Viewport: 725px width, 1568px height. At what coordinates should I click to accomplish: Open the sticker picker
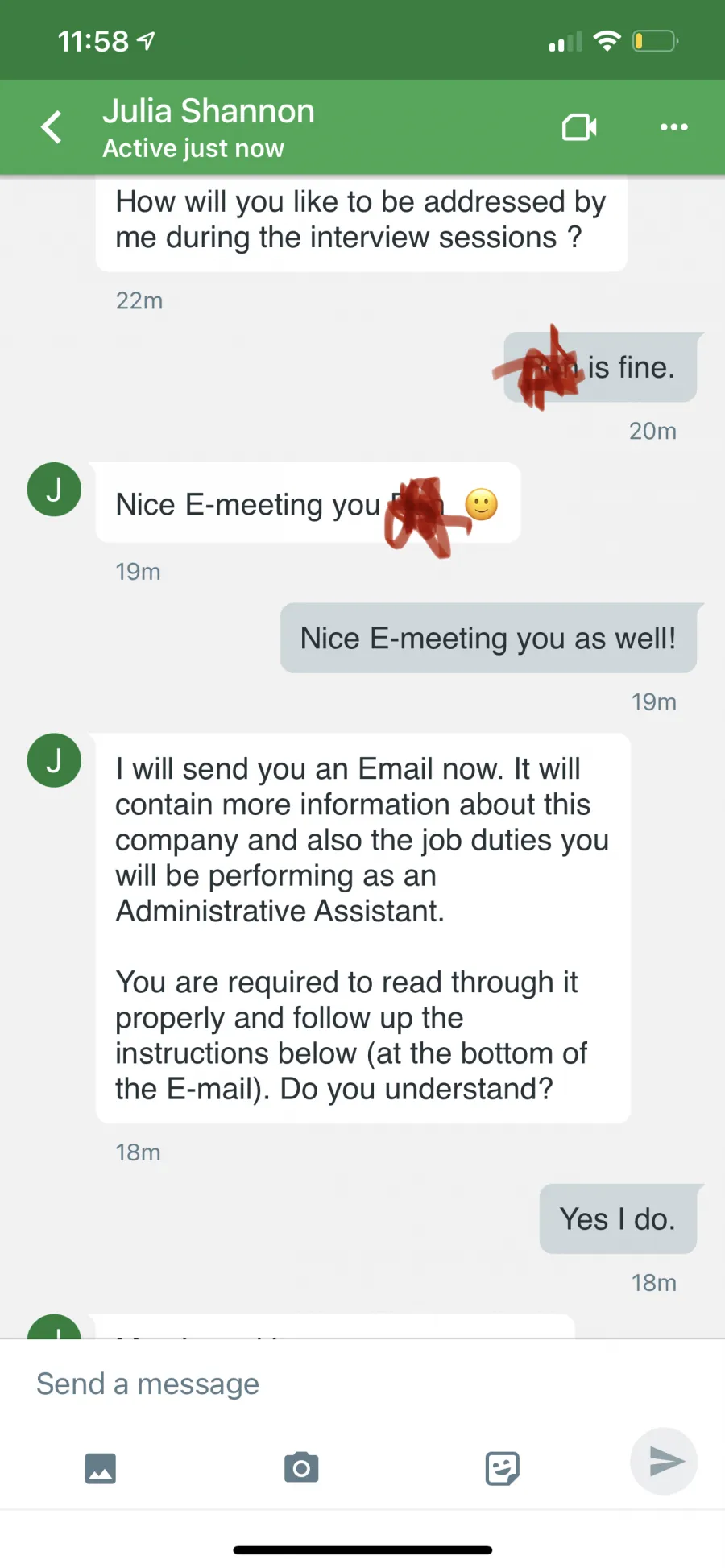point(503,1468)
